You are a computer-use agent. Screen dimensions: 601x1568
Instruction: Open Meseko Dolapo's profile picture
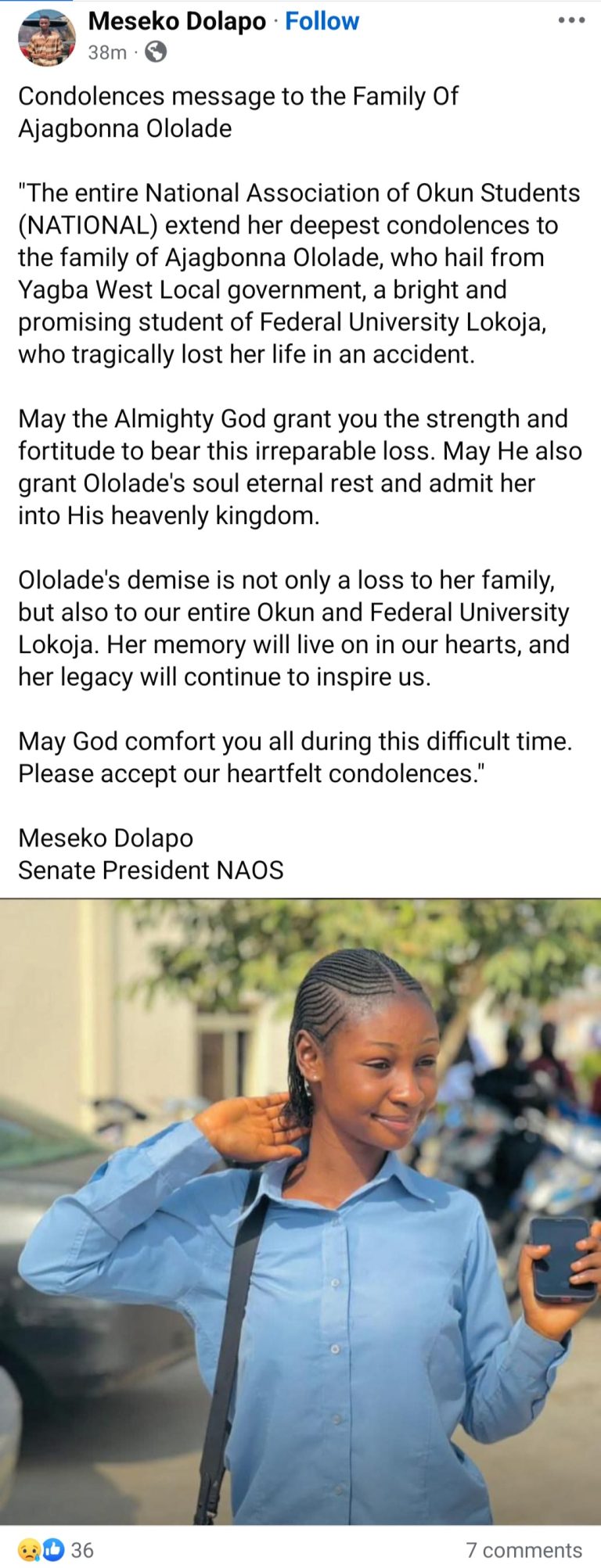click(x=46, y=38)
